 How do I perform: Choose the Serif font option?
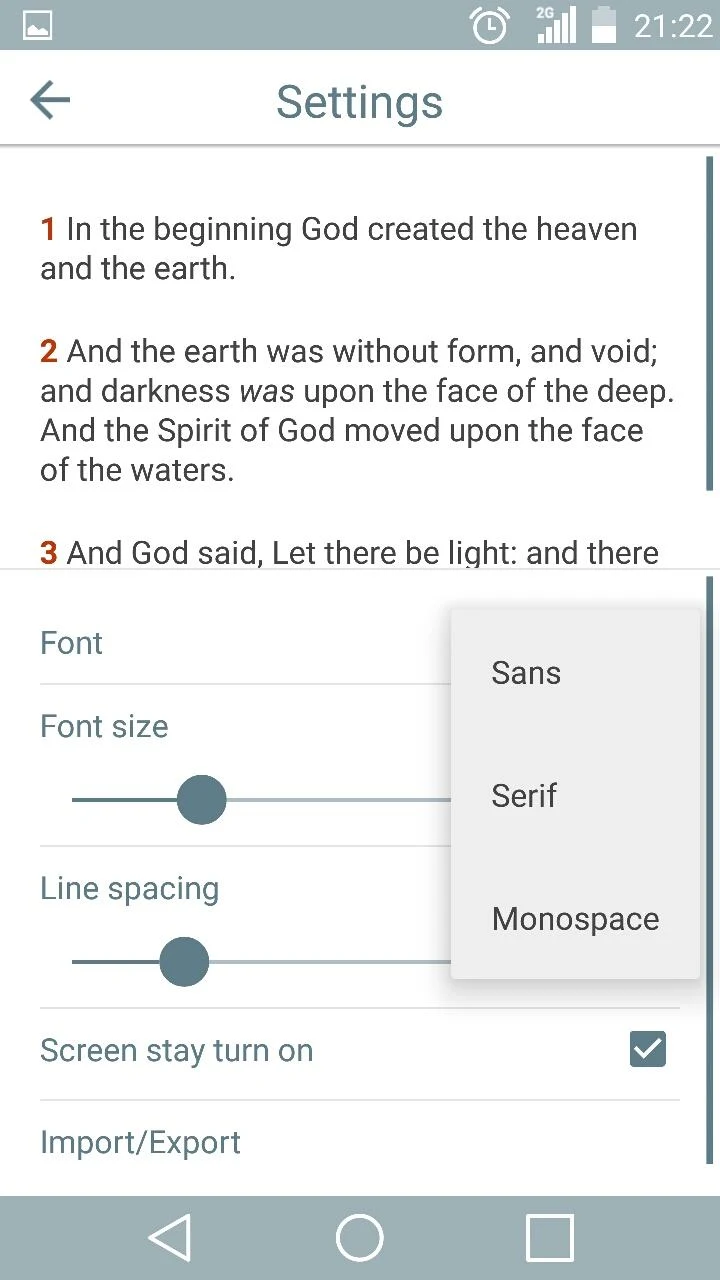[x=575, y=796]
